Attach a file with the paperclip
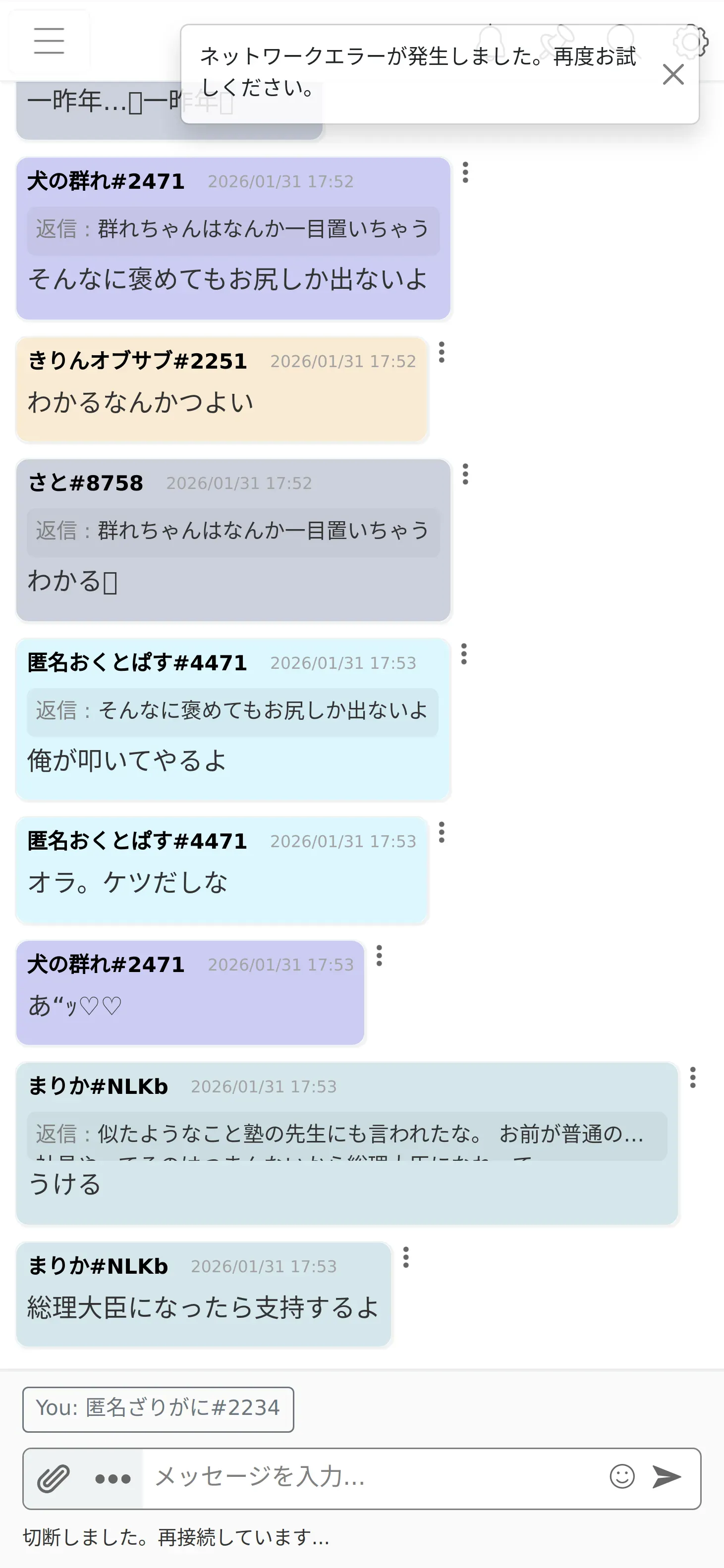The image size is (724, 1568). click(54, 1478)
